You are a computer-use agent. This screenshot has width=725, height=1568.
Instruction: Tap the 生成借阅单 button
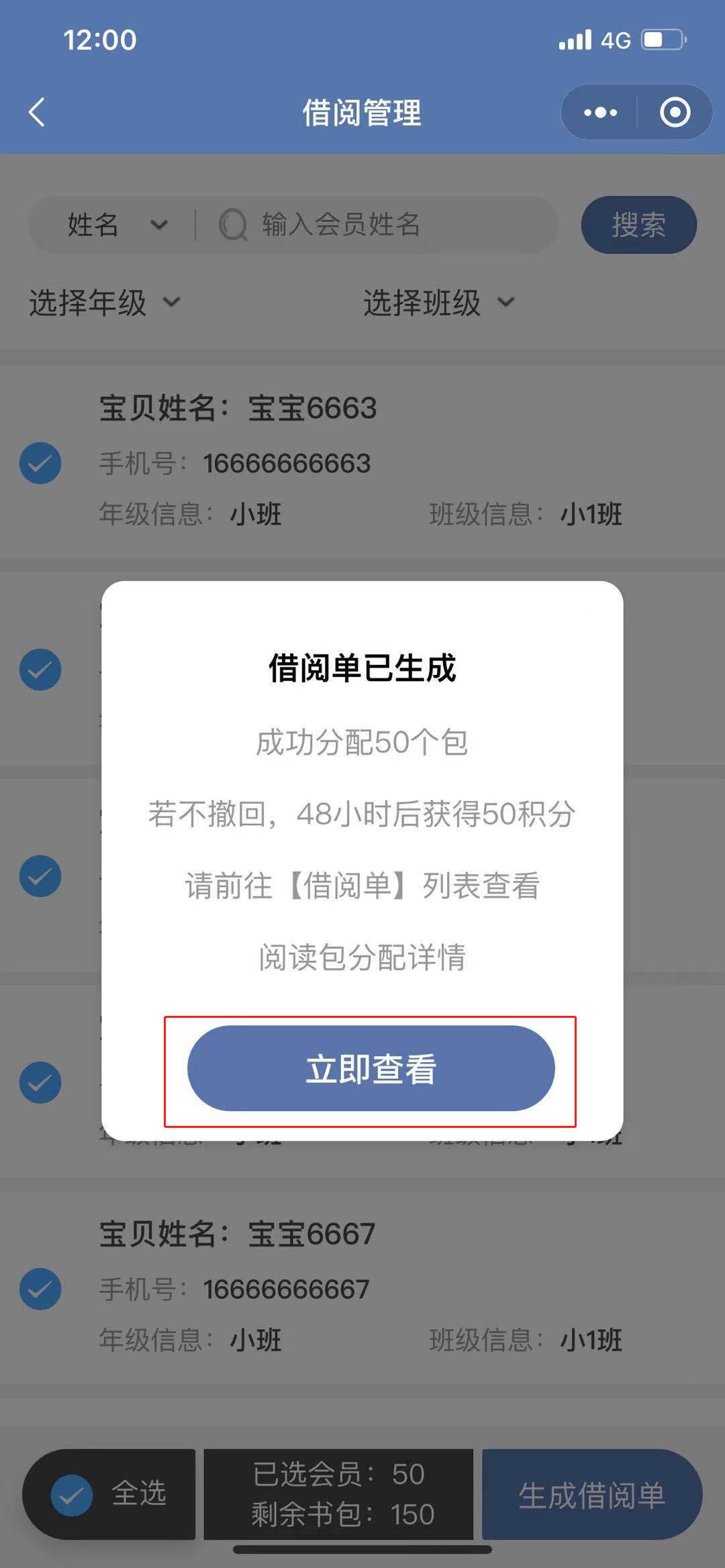click(x=591, y=1496)
